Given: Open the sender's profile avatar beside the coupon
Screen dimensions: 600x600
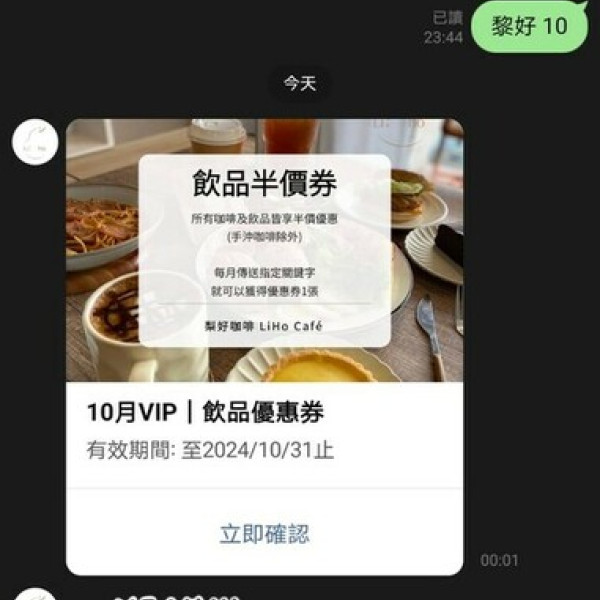Looking at the screenshot, I should coord(35,141).
